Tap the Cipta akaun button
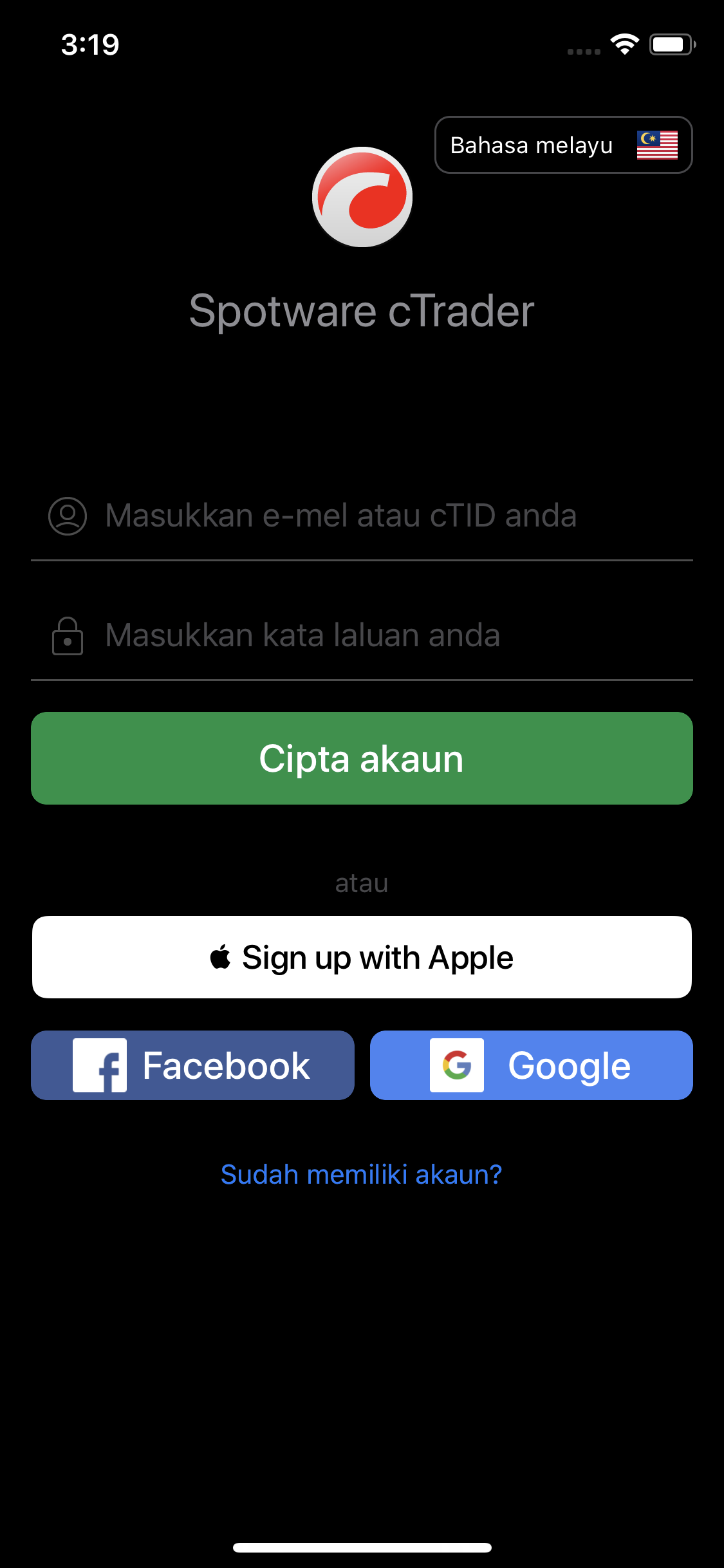The width and height of the screenshot is (724, 1568). 362,758
